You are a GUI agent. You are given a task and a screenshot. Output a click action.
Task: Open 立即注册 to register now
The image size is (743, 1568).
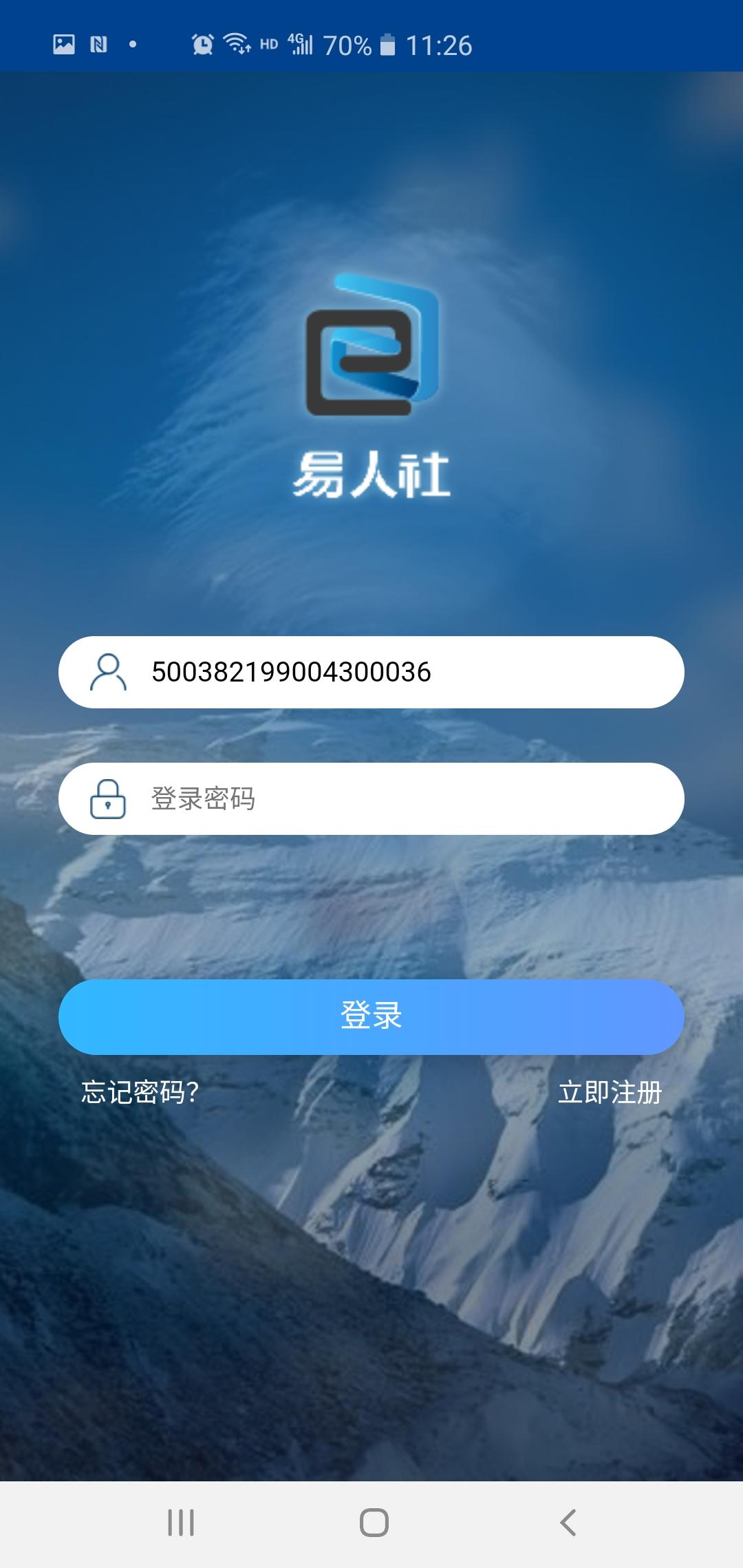610,1092
